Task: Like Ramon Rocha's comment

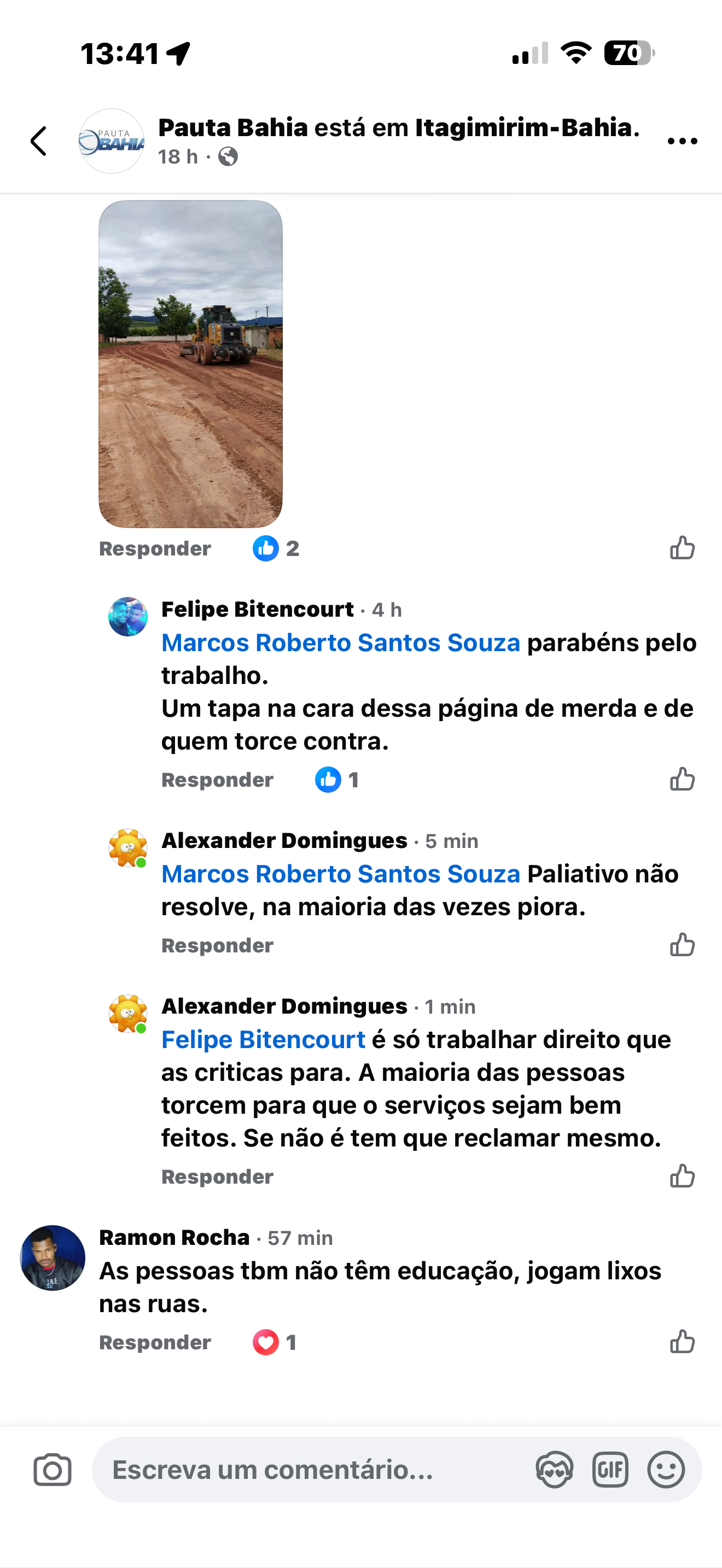Action: tap(682, 1342)
